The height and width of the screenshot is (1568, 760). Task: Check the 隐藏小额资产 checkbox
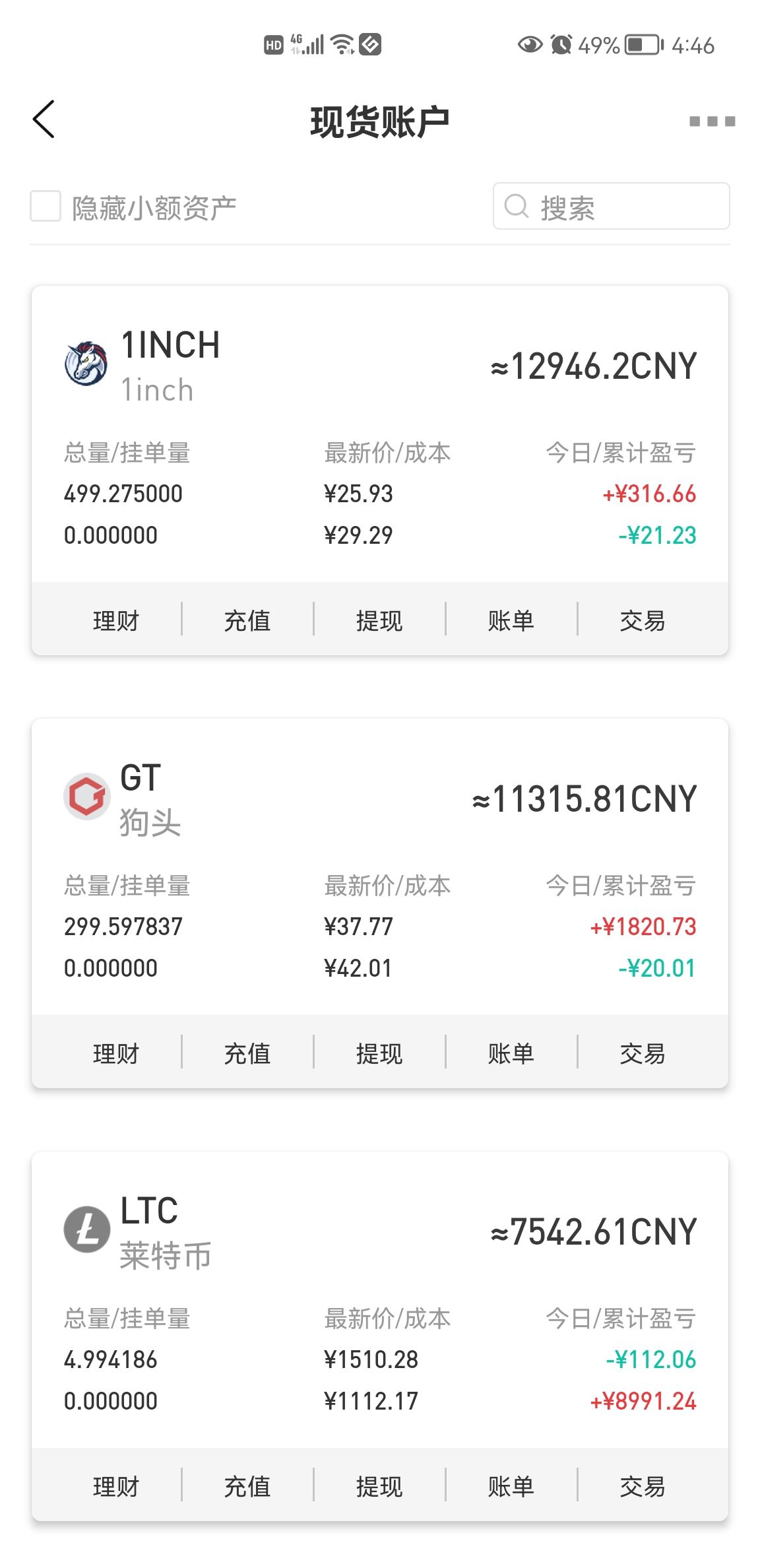(46, 207)
